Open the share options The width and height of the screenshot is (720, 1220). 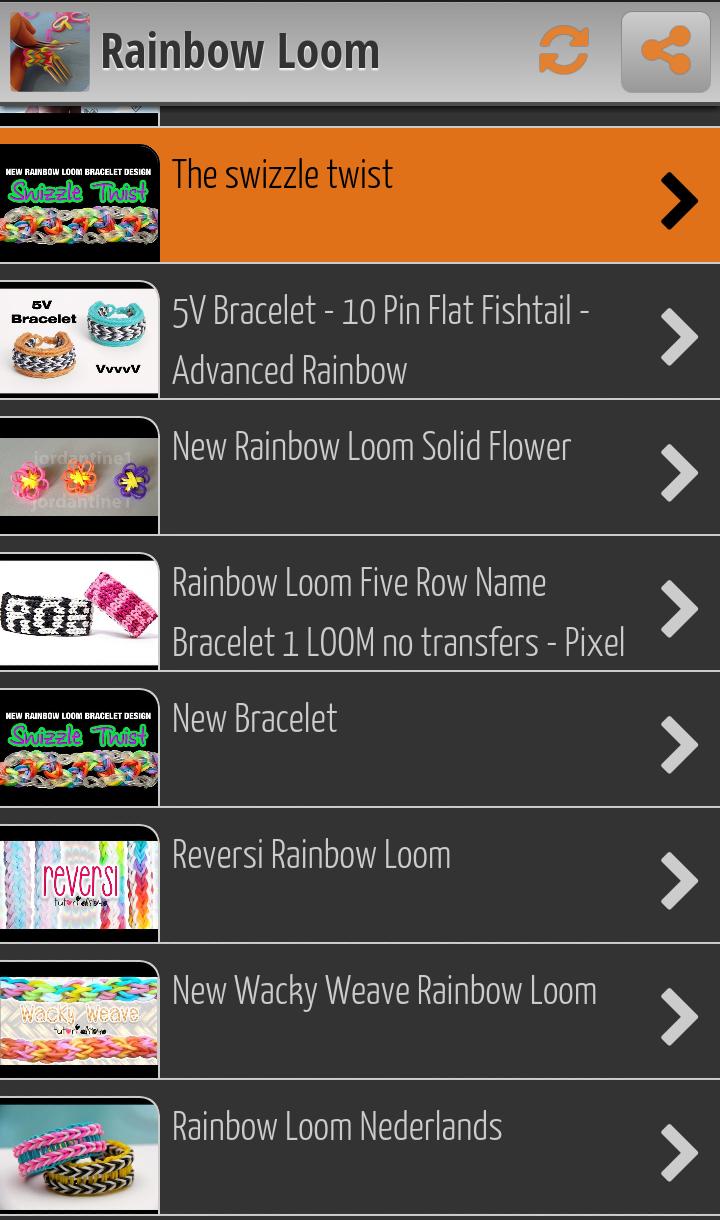(665, 48)
